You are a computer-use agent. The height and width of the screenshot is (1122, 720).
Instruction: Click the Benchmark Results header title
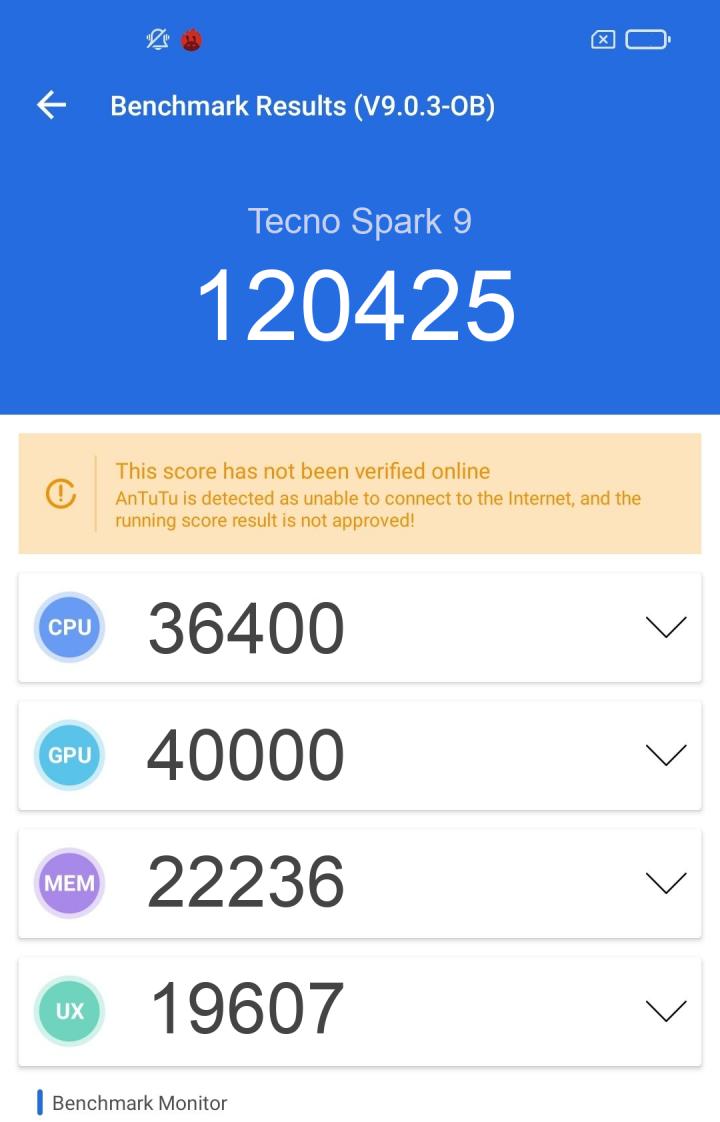[304, 106]
